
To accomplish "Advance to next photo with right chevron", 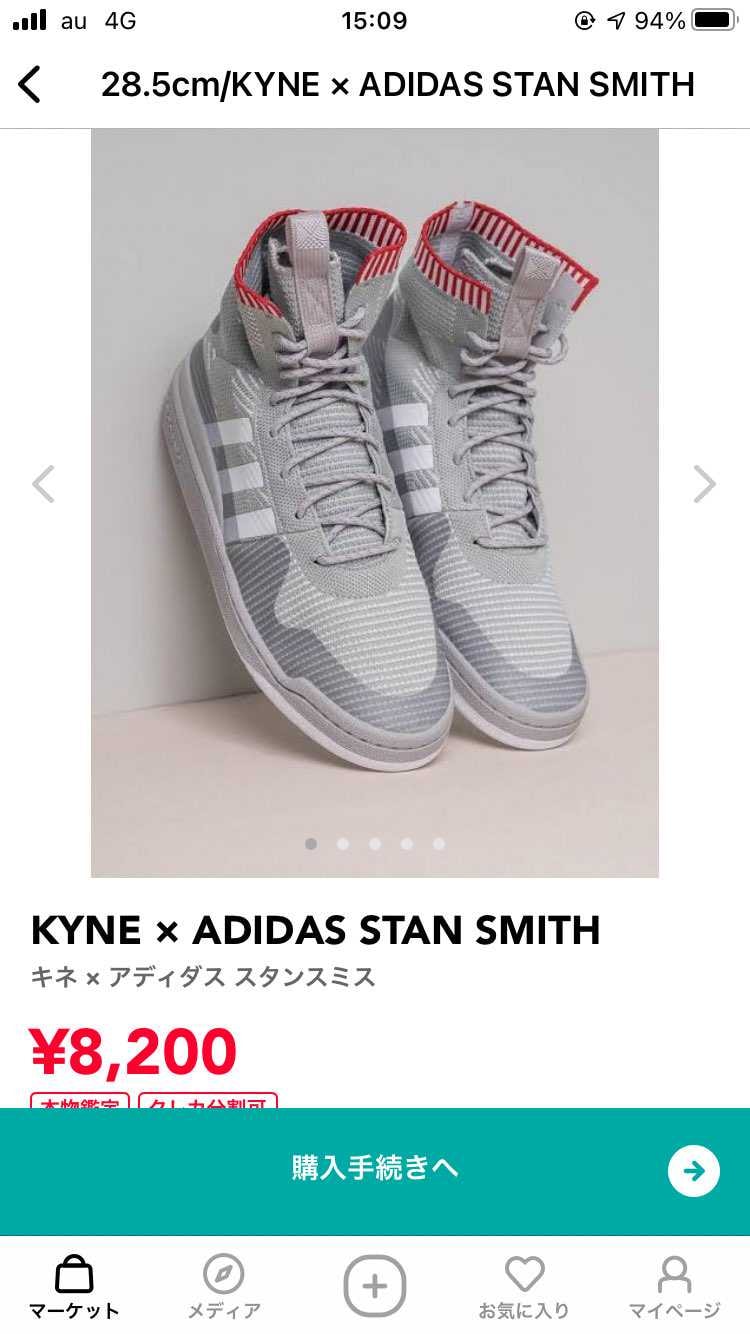I will [705, 484].
